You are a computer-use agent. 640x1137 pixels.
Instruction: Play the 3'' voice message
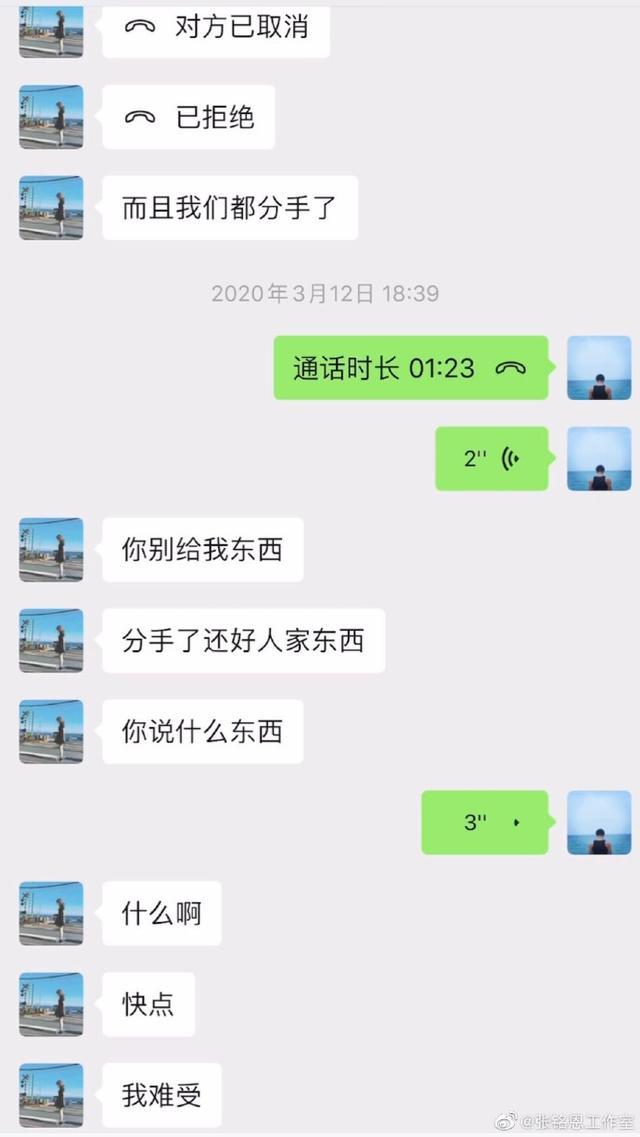point(485,822)
